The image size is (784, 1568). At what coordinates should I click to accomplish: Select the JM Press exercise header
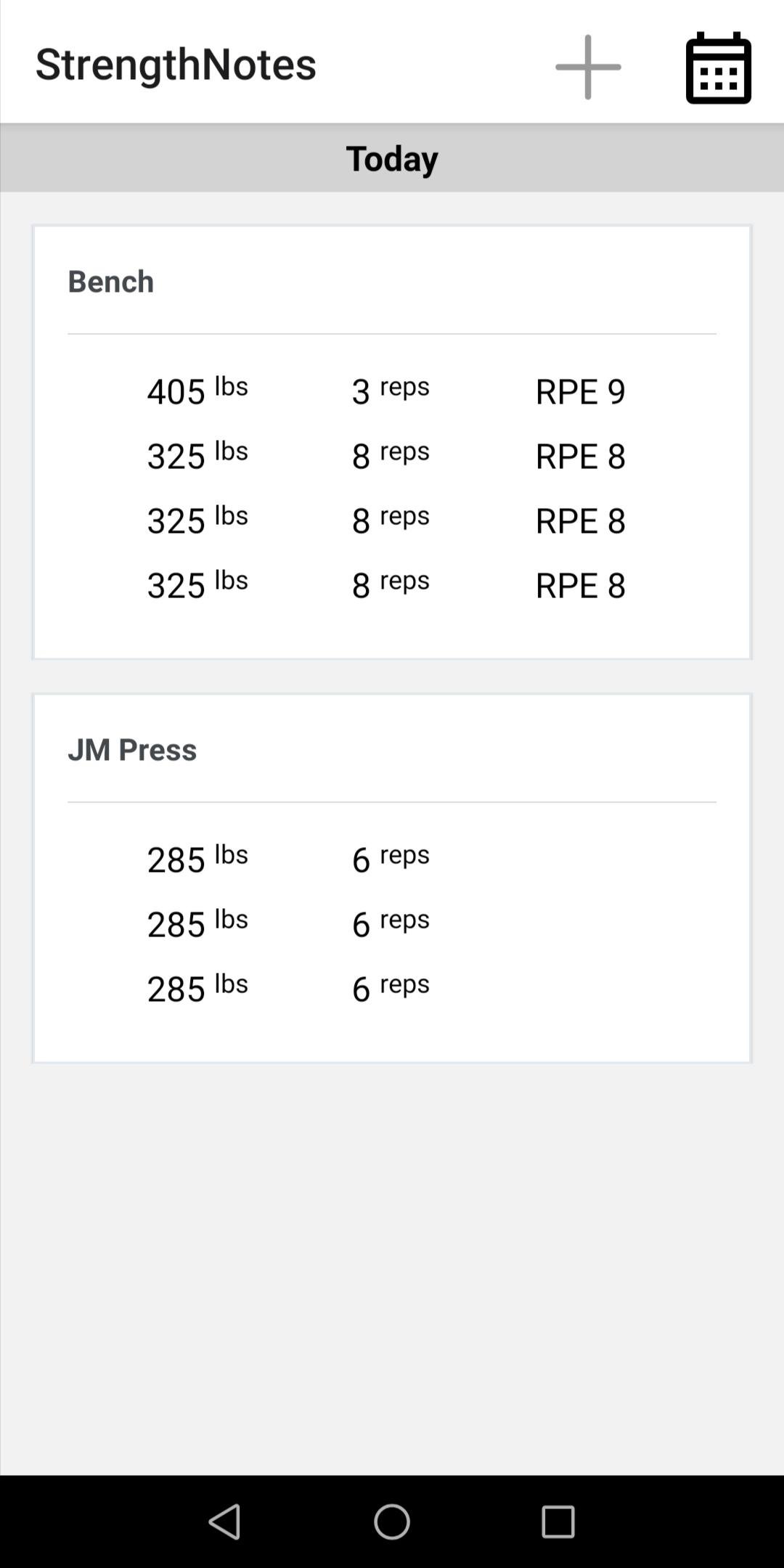click(131, 750)
